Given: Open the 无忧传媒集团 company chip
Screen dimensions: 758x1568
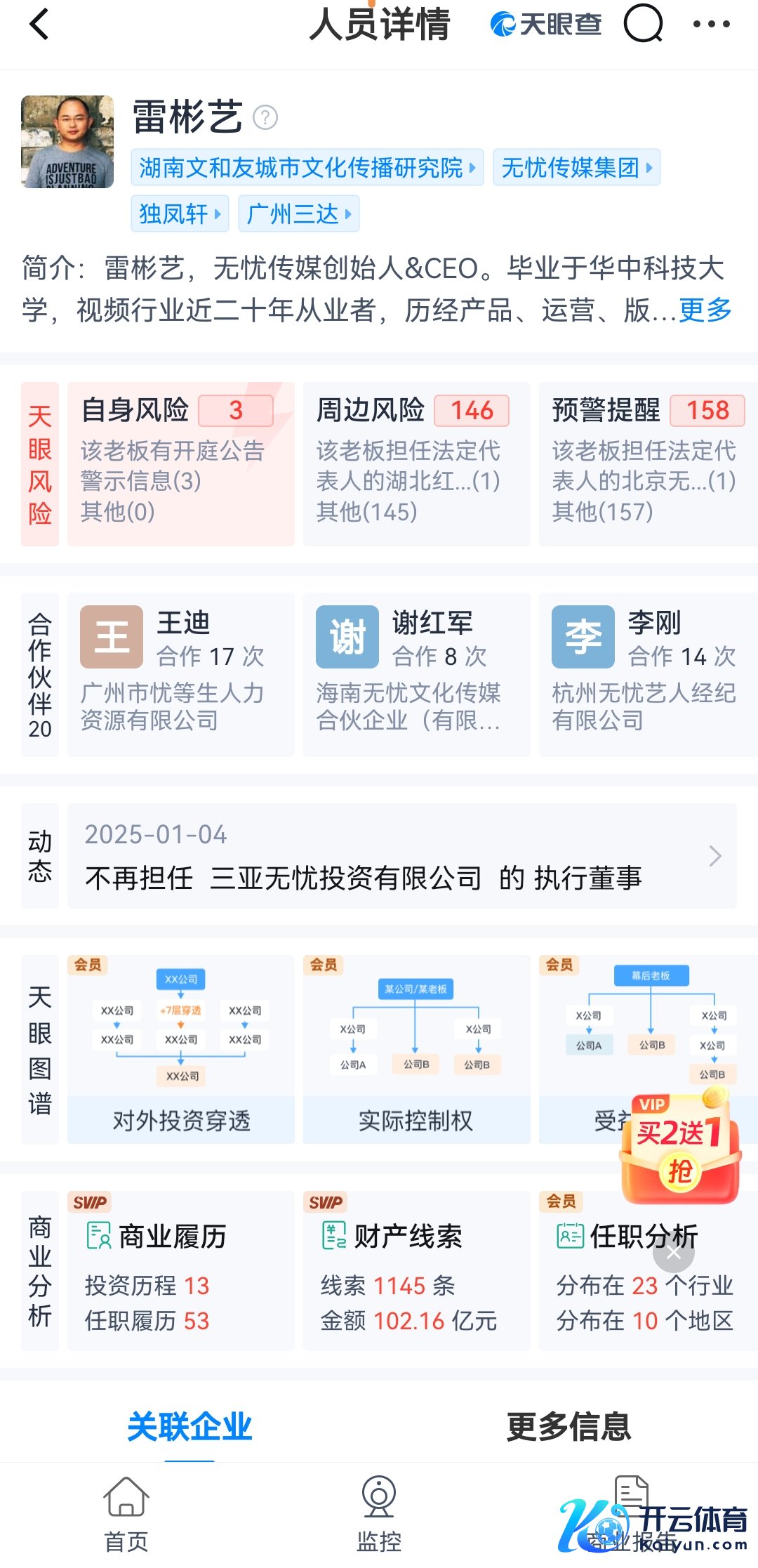Looking at the screenshot, I should [x=576, y=168].
